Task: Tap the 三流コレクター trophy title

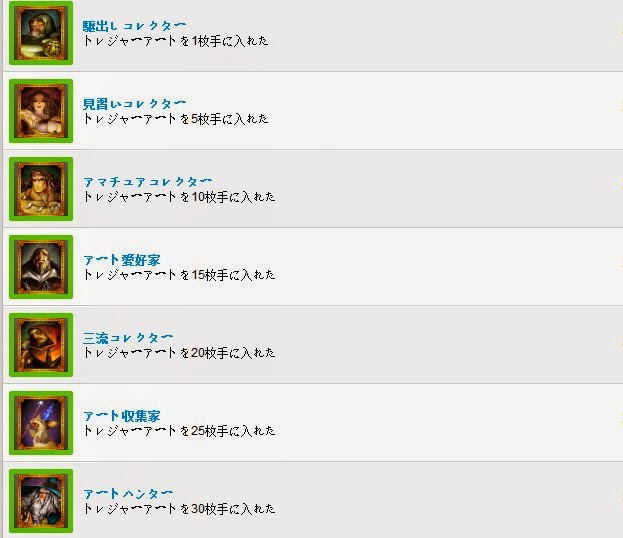Action: 128,337
